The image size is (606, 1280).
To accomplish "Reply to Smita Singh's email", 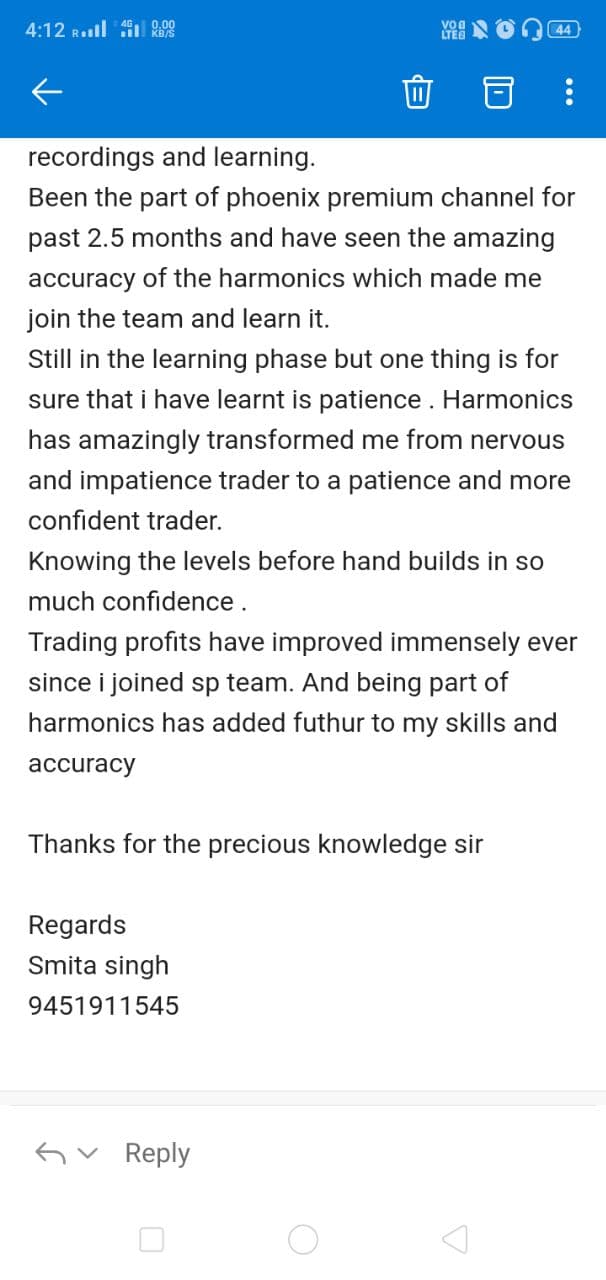I will [157, 1153].
